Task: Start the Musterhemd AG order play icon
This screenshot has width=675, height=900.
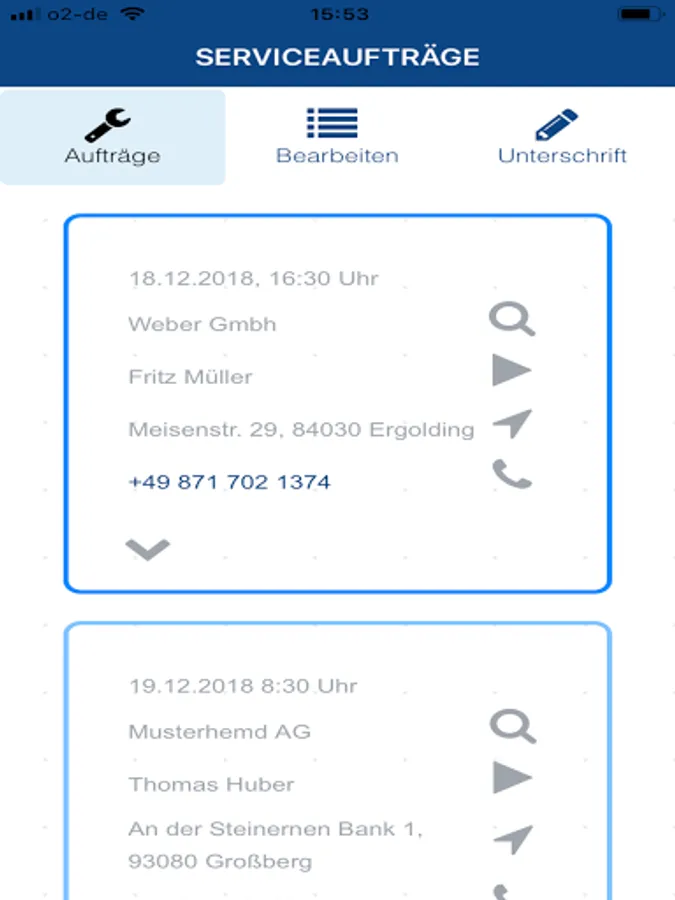Action: click(513, 778)
